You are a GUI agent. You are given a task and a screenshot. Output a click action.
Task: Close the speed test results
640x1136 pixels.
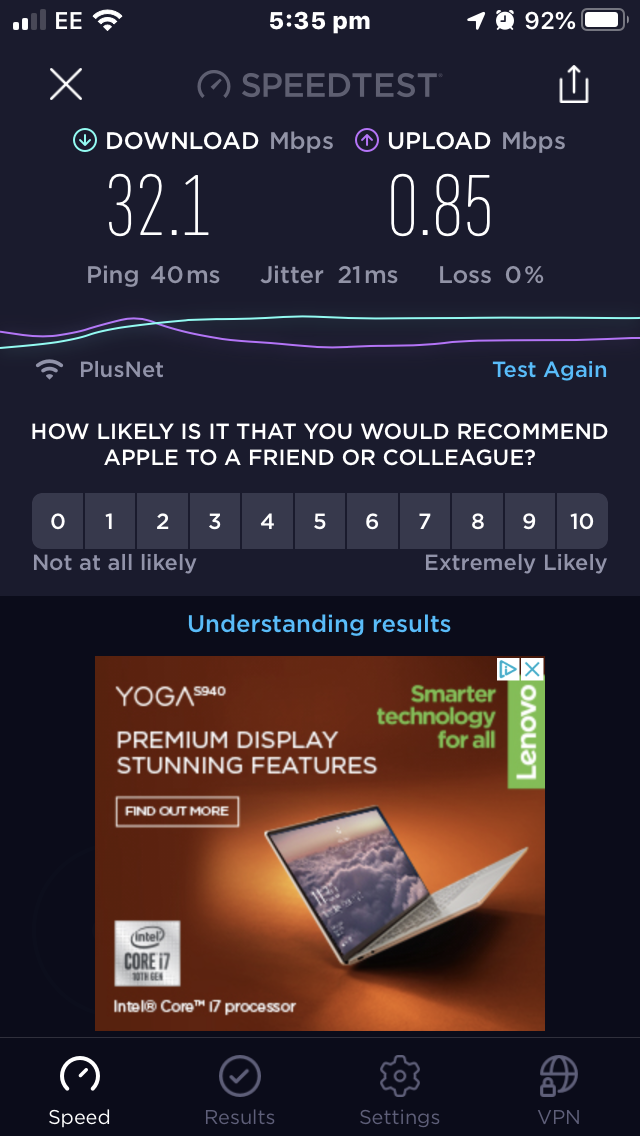(x=66, y=85)
